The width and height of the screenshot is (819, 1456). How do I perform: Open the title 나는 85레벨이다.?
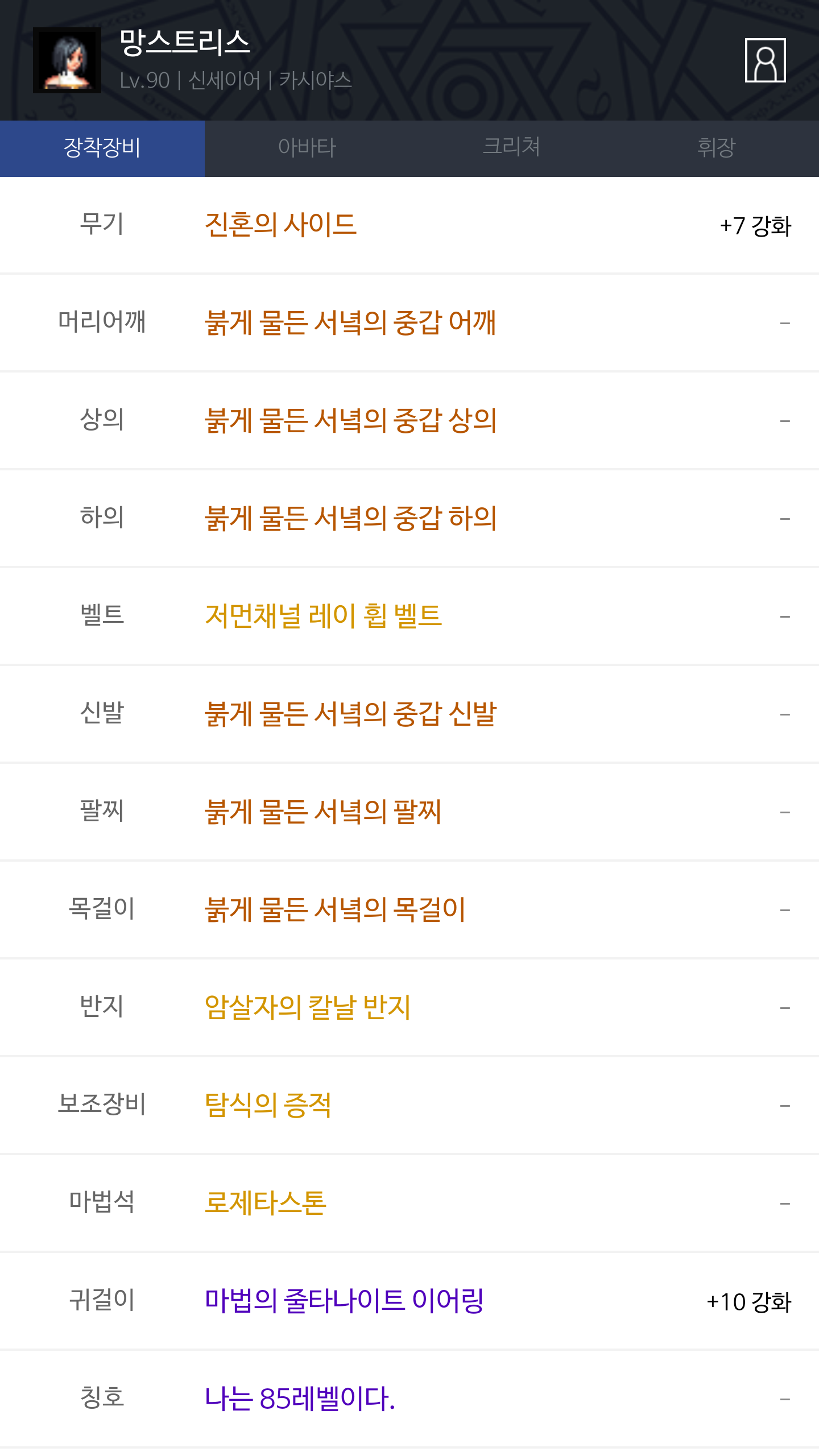[x=300, y=1399]
